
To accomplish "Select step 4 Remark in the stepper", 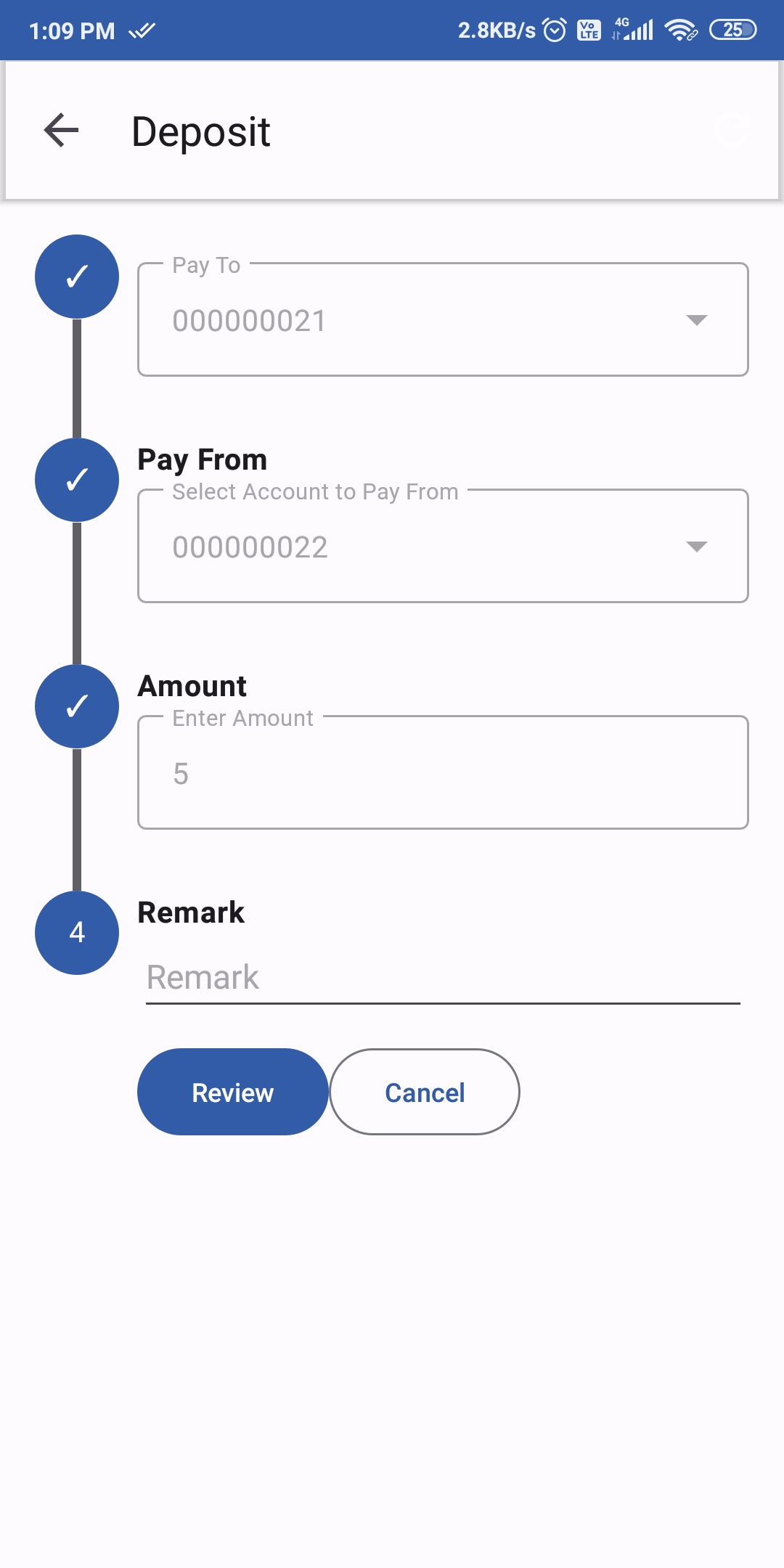I will pos(77,933).
